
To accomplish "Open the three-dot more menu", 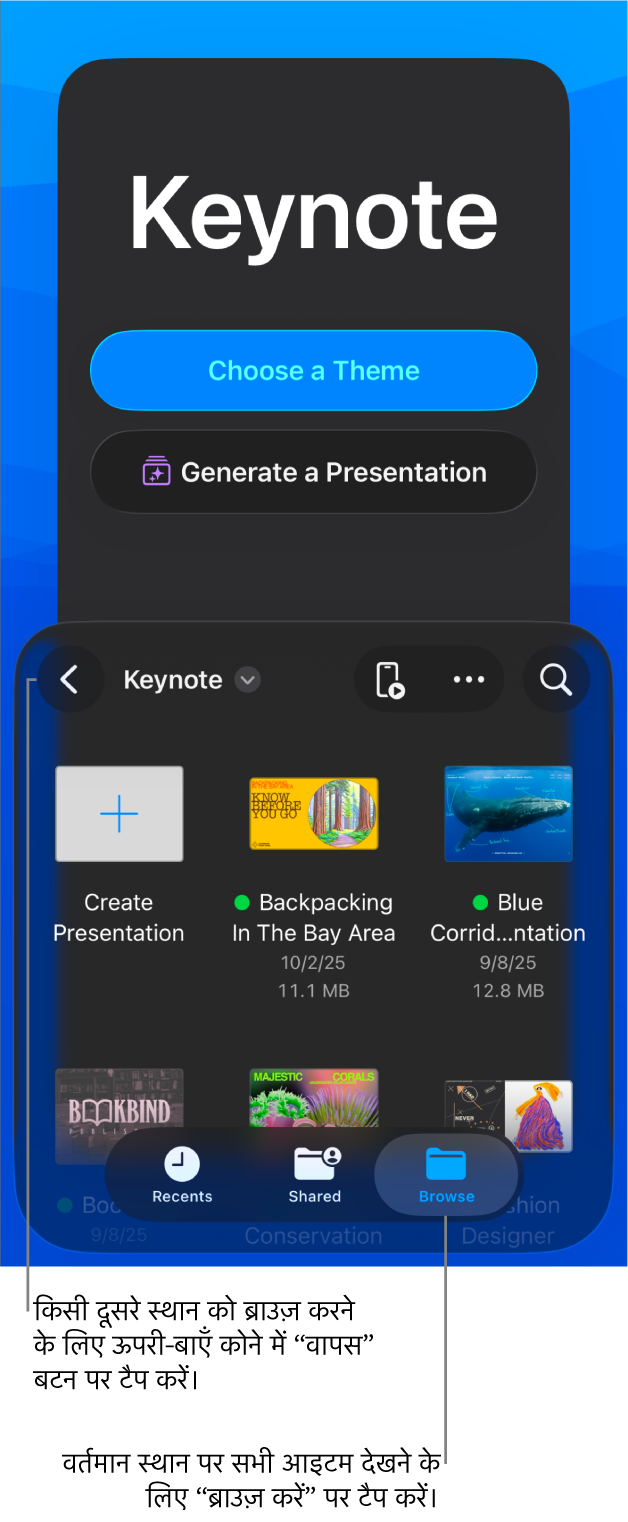I will pyautogui.click(x=468, y=680).
